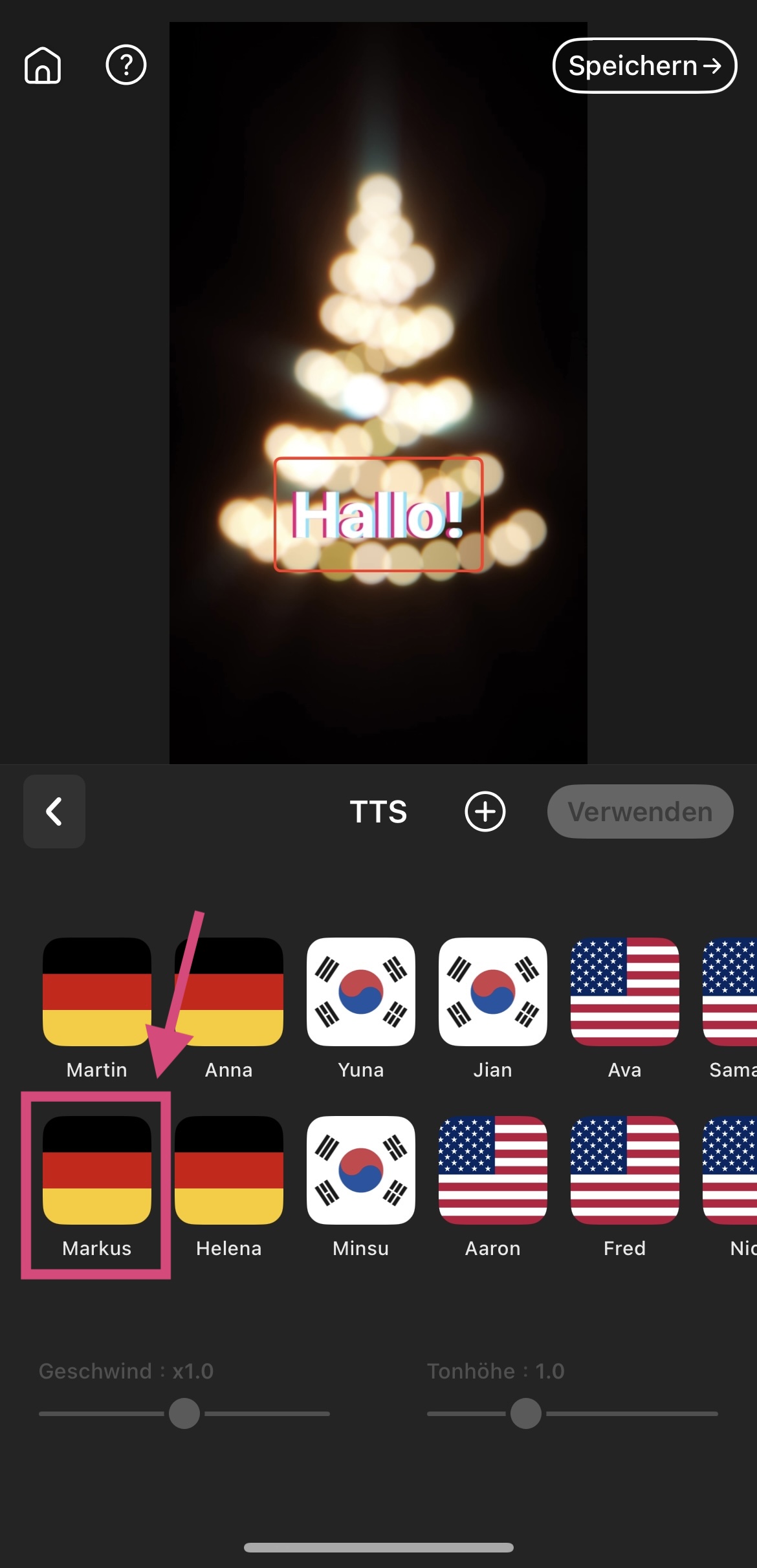757x1568 pixels.
Task: Choose the Anna voice
Action: tap(229, 992)
